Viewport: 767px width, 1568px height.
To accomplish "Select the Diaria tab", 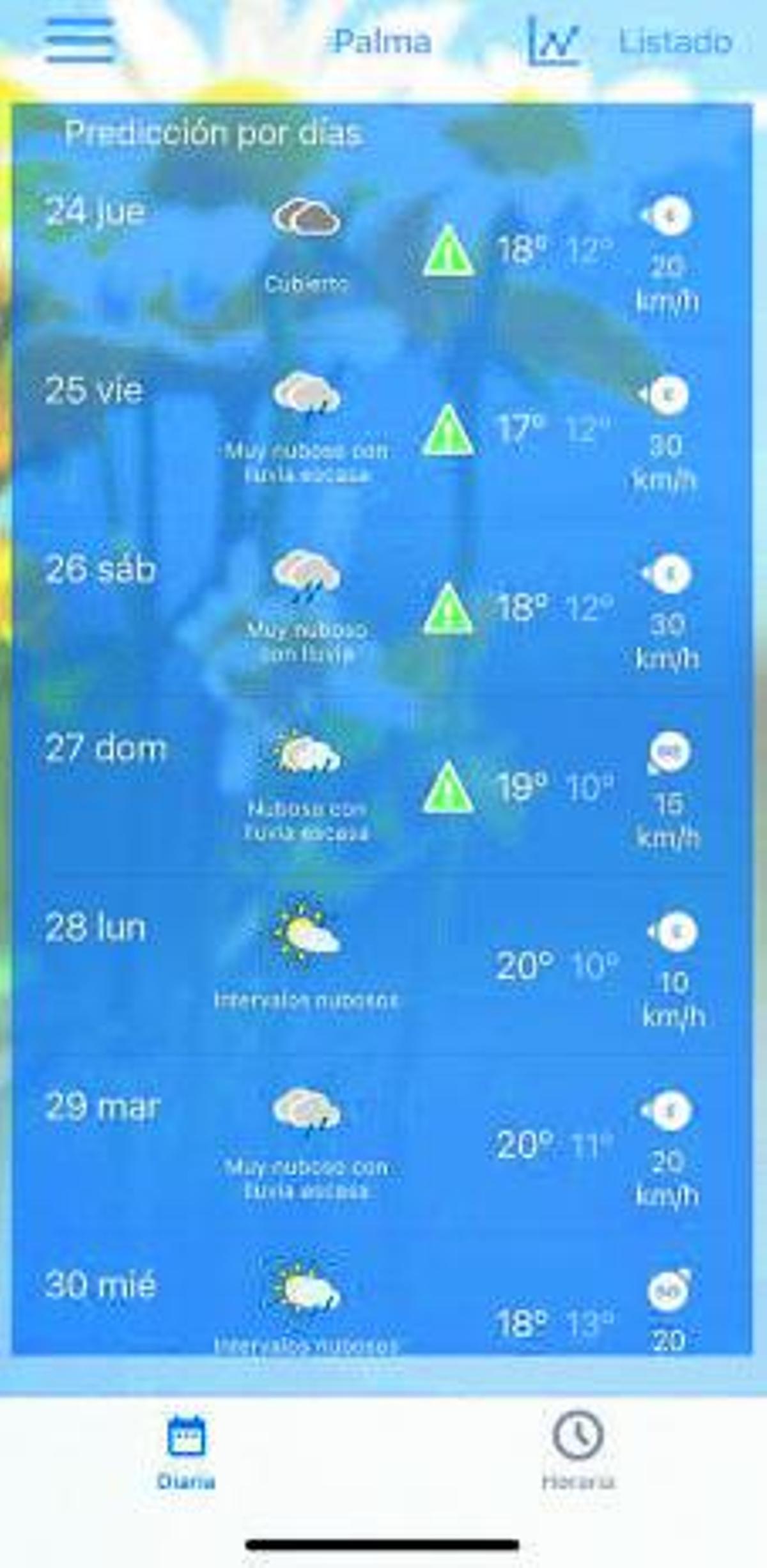I will (x=186, y=1452).
